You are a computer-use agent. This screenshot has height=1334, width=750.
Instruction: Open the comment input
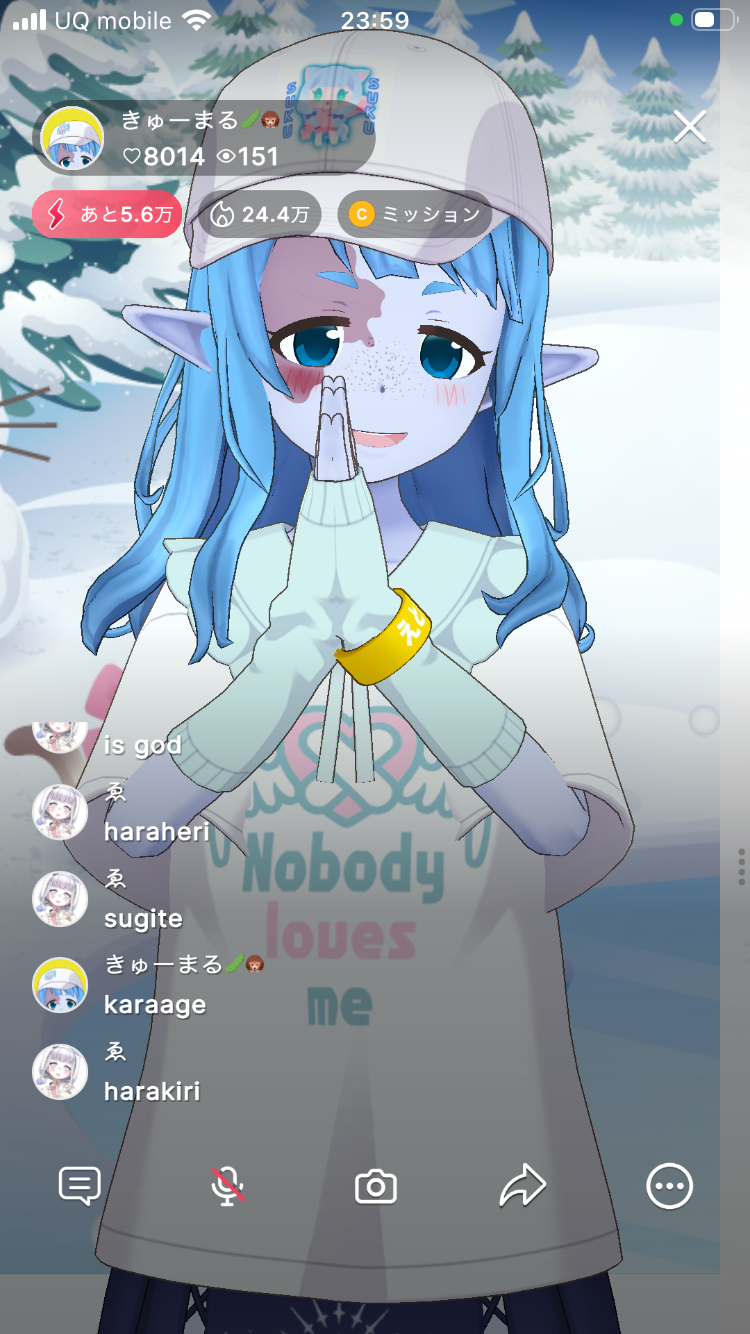pos(80,1186)
